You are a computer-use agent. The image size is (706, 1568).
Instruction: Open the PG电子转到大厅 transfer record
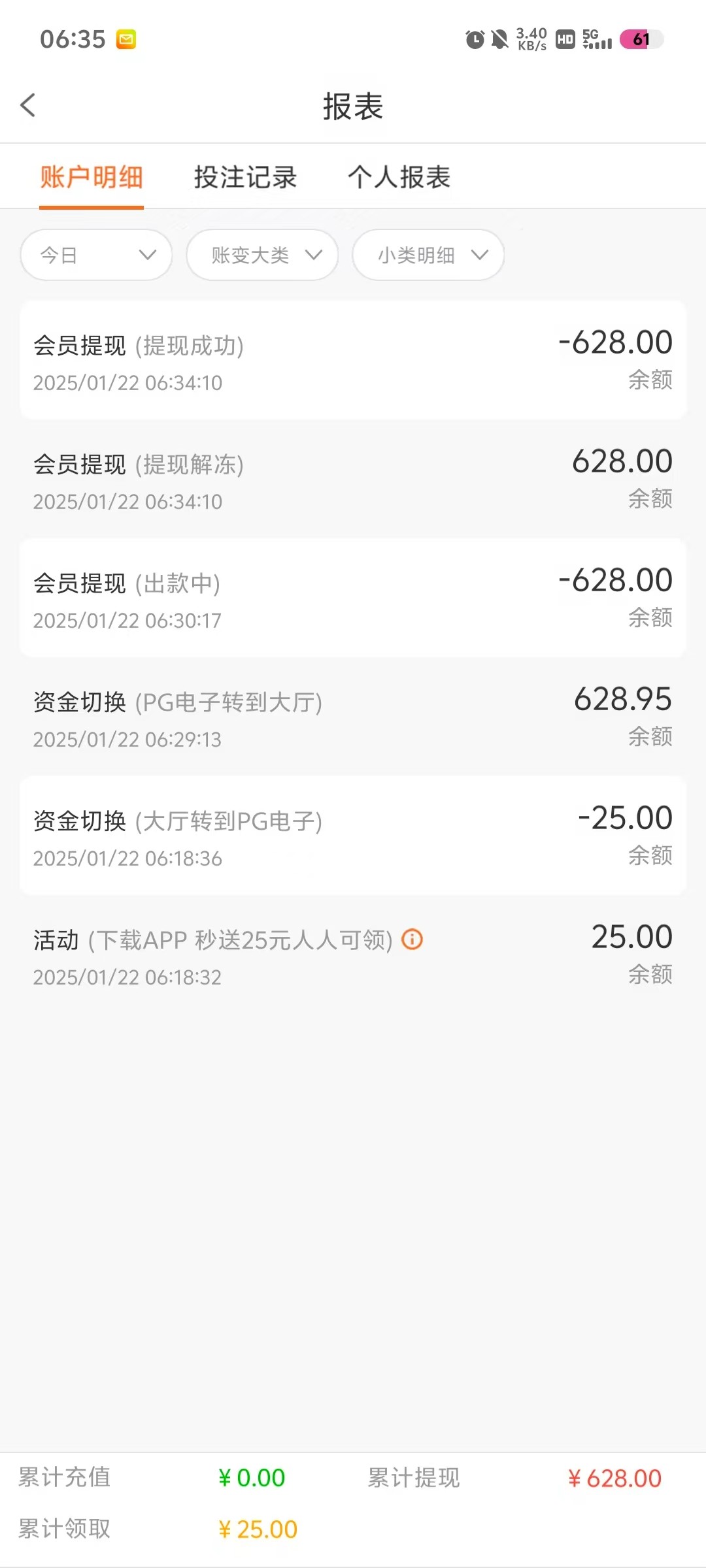coord(353,717)
